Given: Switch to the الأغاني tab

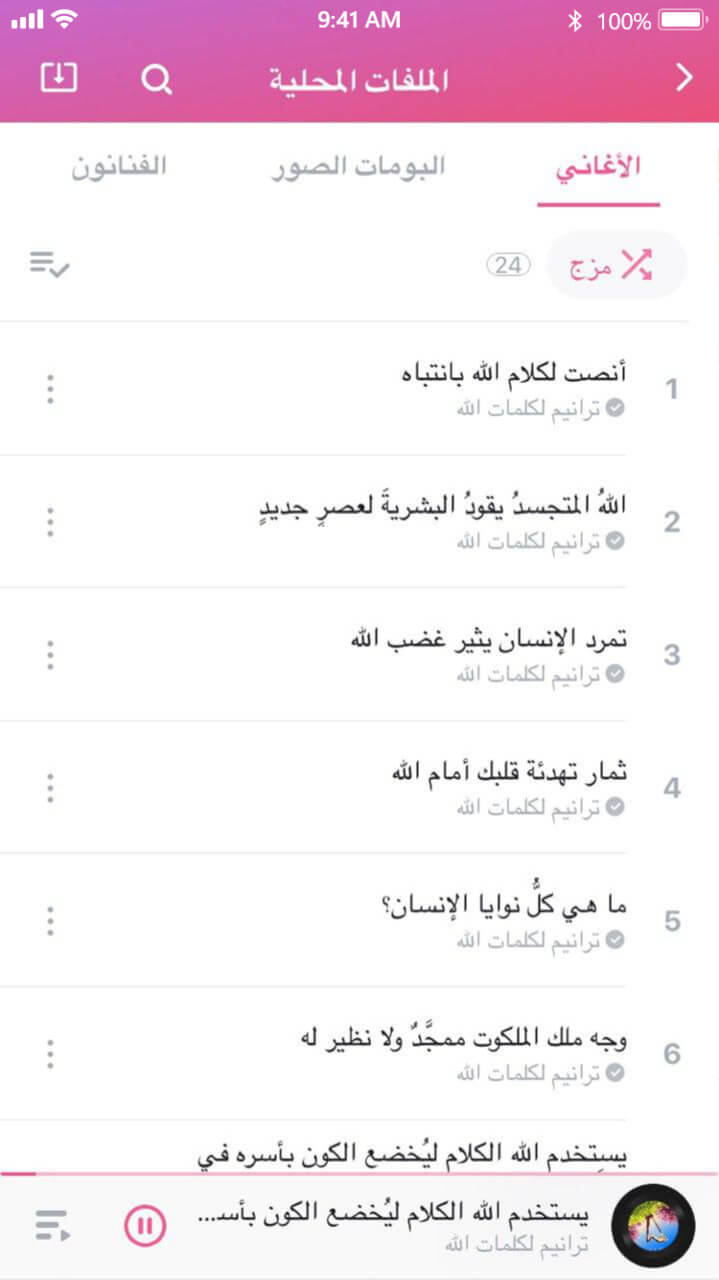Looking at the screenshot, I should coord(598,167).
